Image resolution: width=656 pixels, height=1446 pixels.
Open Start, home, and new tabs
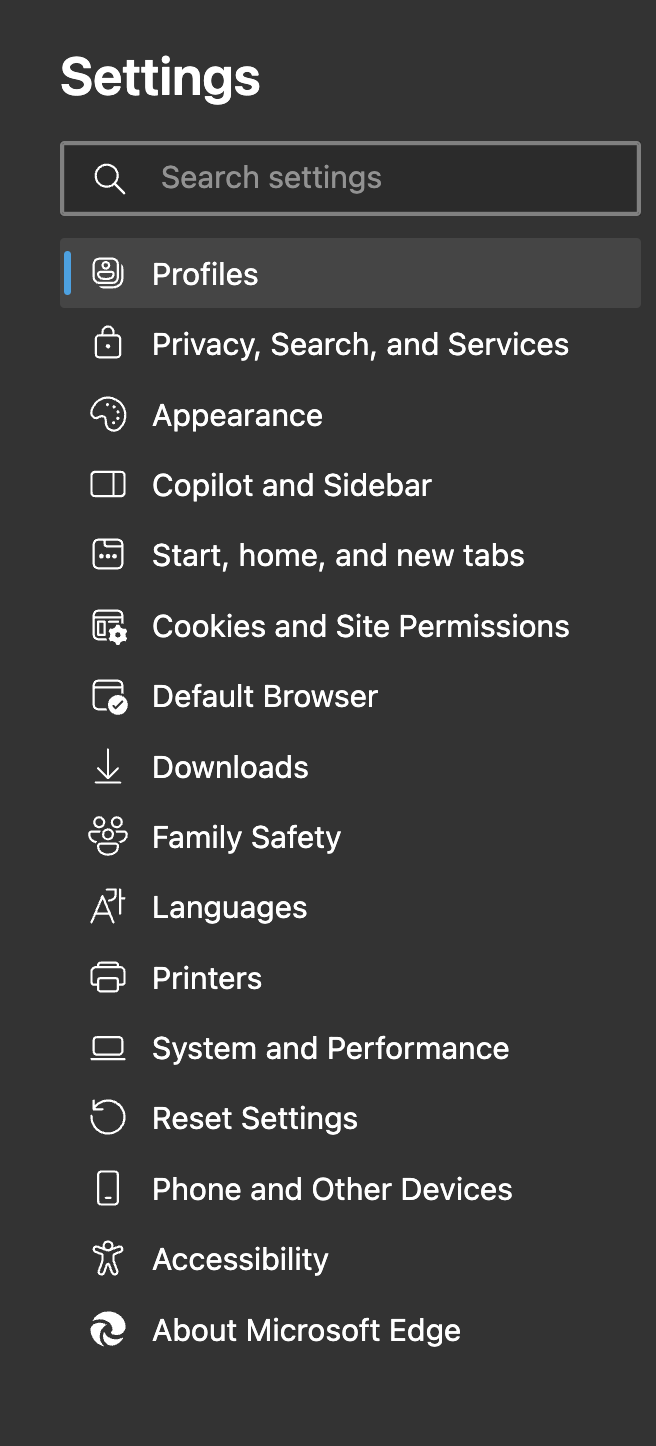coord(338,555)
